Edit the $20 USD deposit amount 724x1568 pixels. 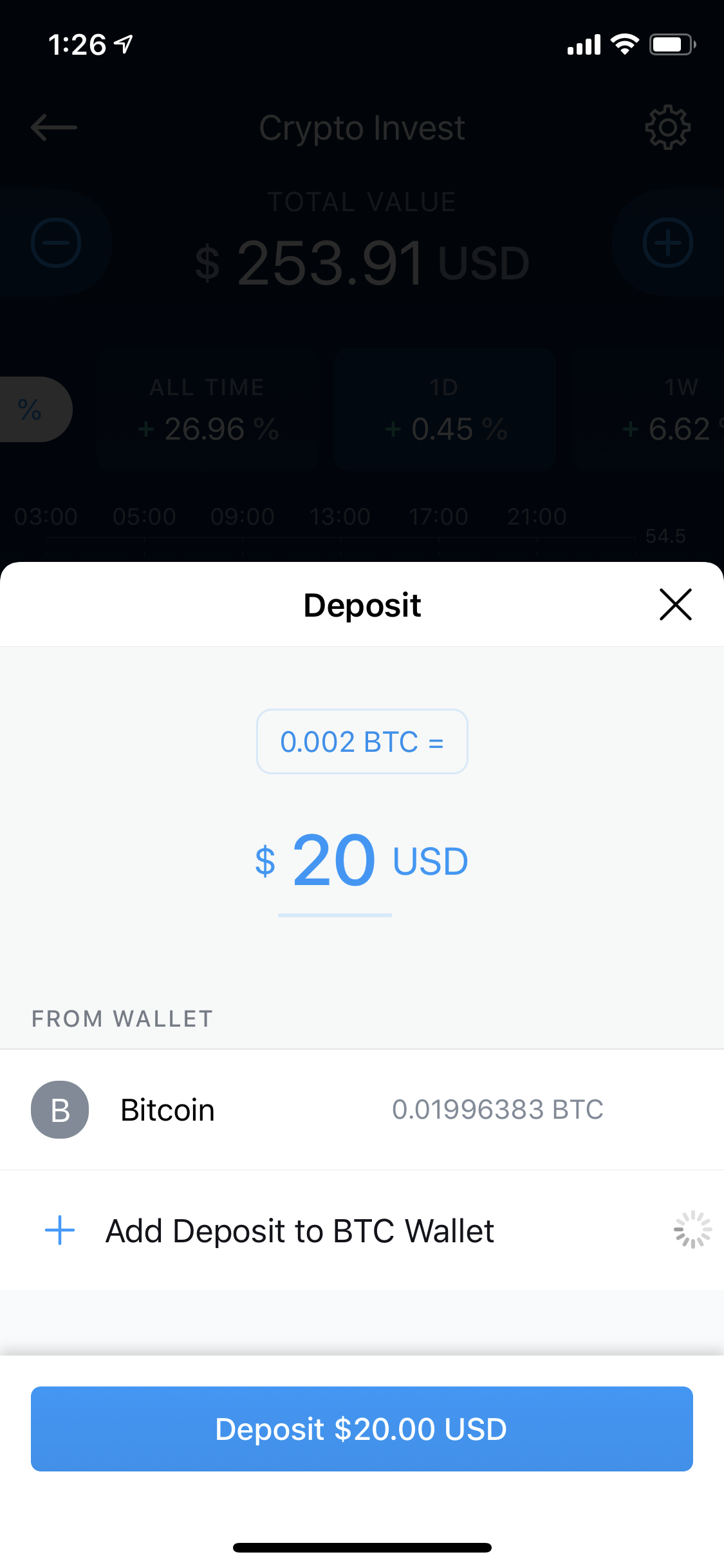tap(335, 861)
